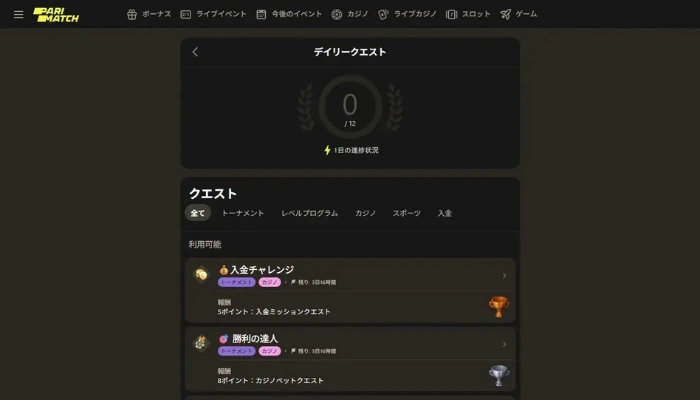This screenshot has width=700, height=400.
Task: Open カジノ in top navigation
Action: [x=350, y=15]
